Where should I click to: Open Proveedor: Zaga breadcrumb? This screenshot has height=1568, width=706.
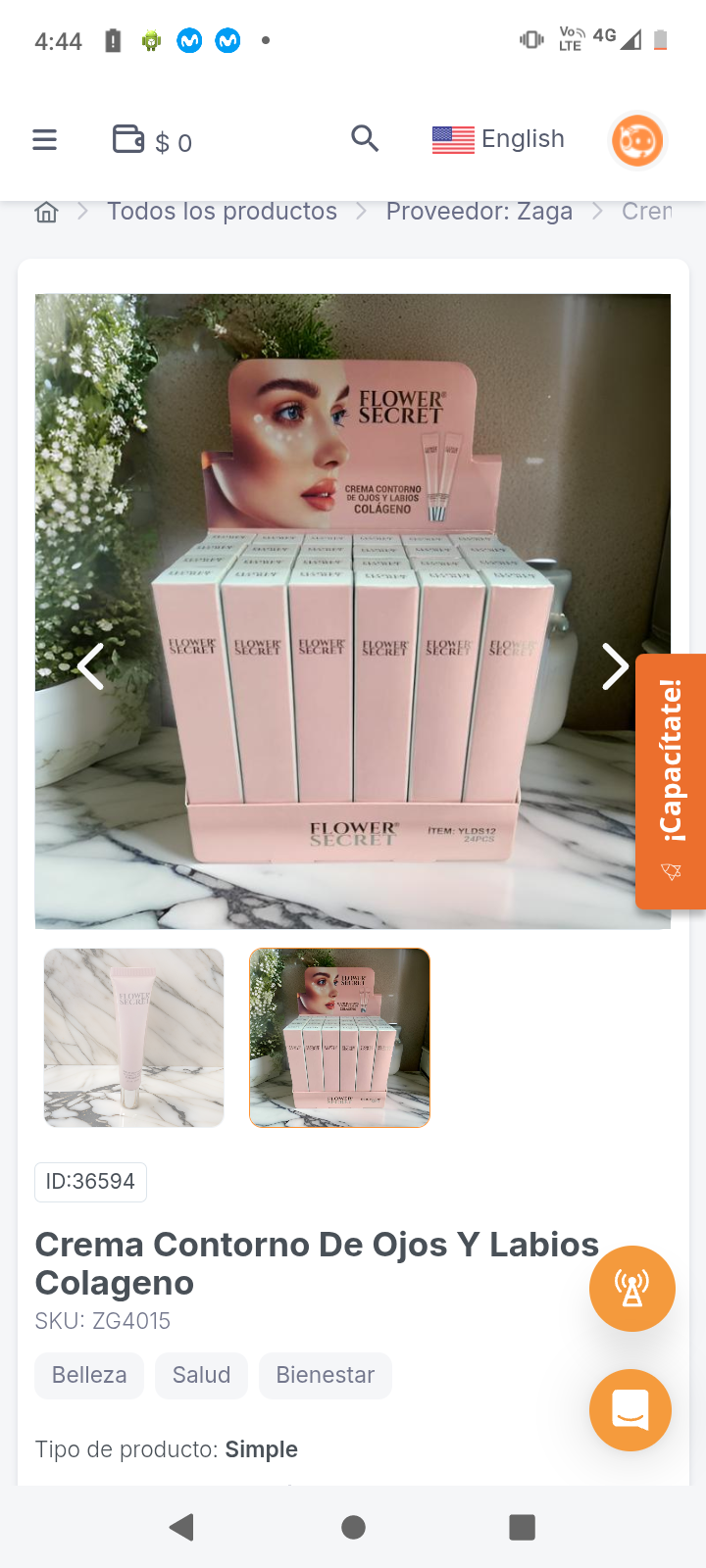point(479,212)
